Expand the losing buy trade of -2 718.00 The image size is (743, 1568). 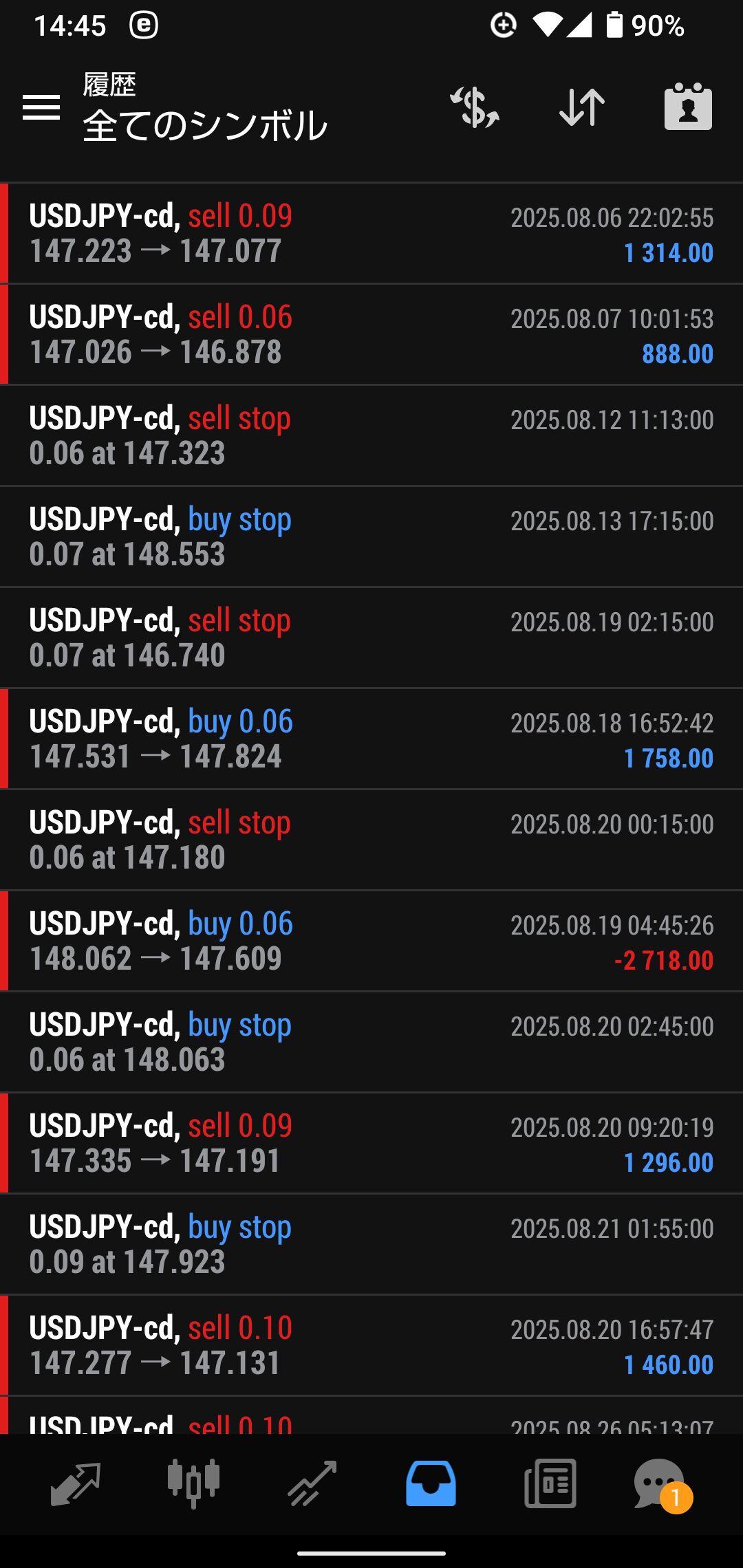click(371, 941)
